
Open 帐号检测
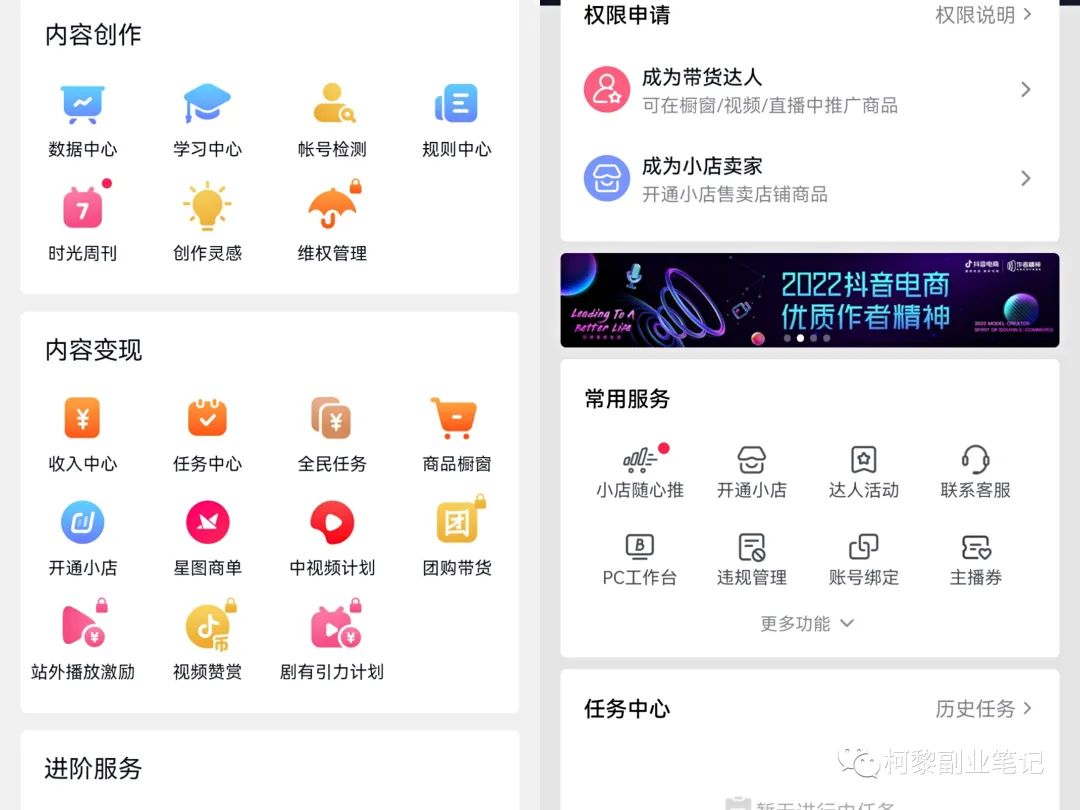(x=332, y=120)
